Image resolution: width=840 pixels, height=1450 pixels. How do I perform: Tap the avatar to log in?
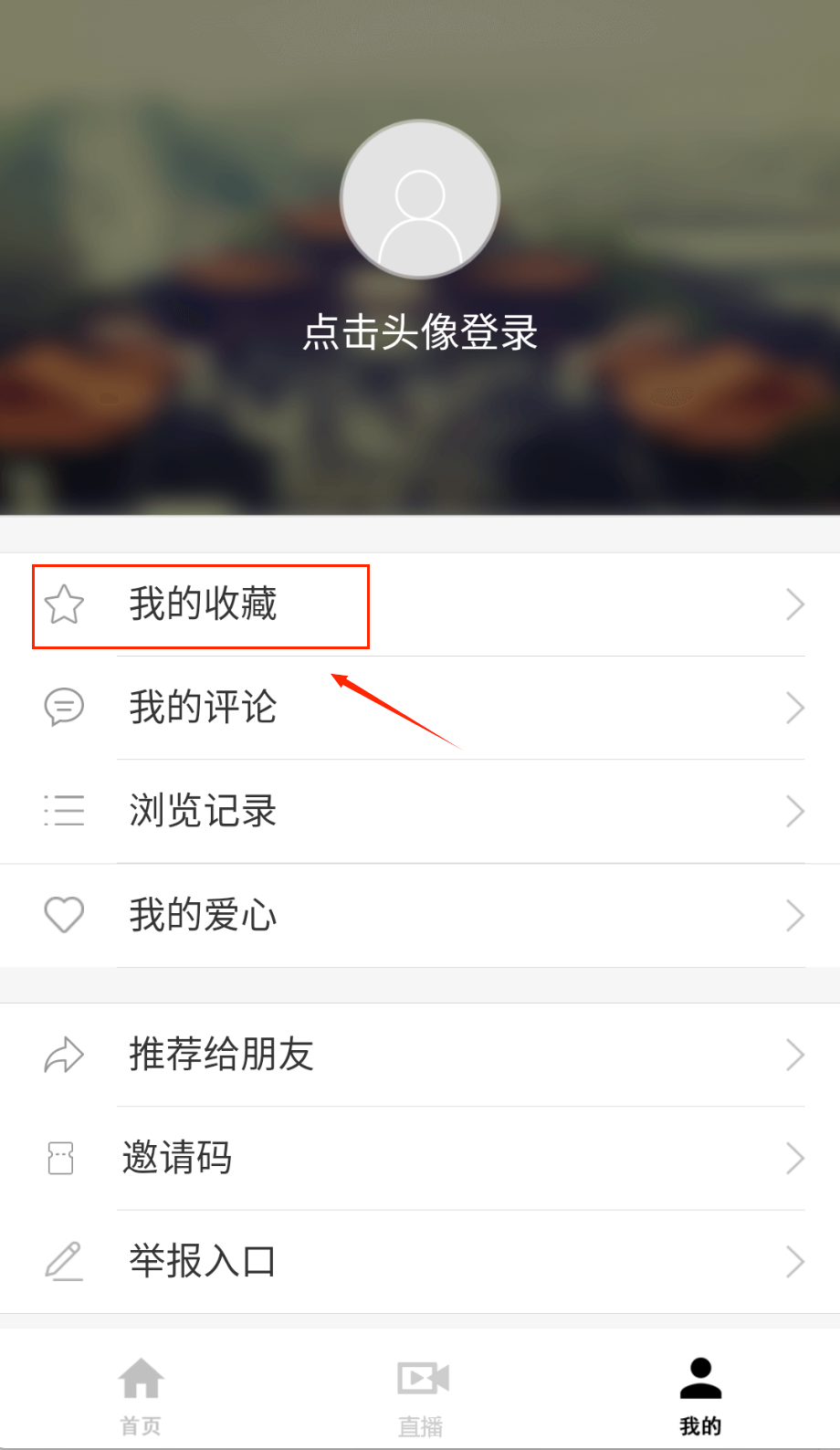pyautogui.click(x=420, y=199)
